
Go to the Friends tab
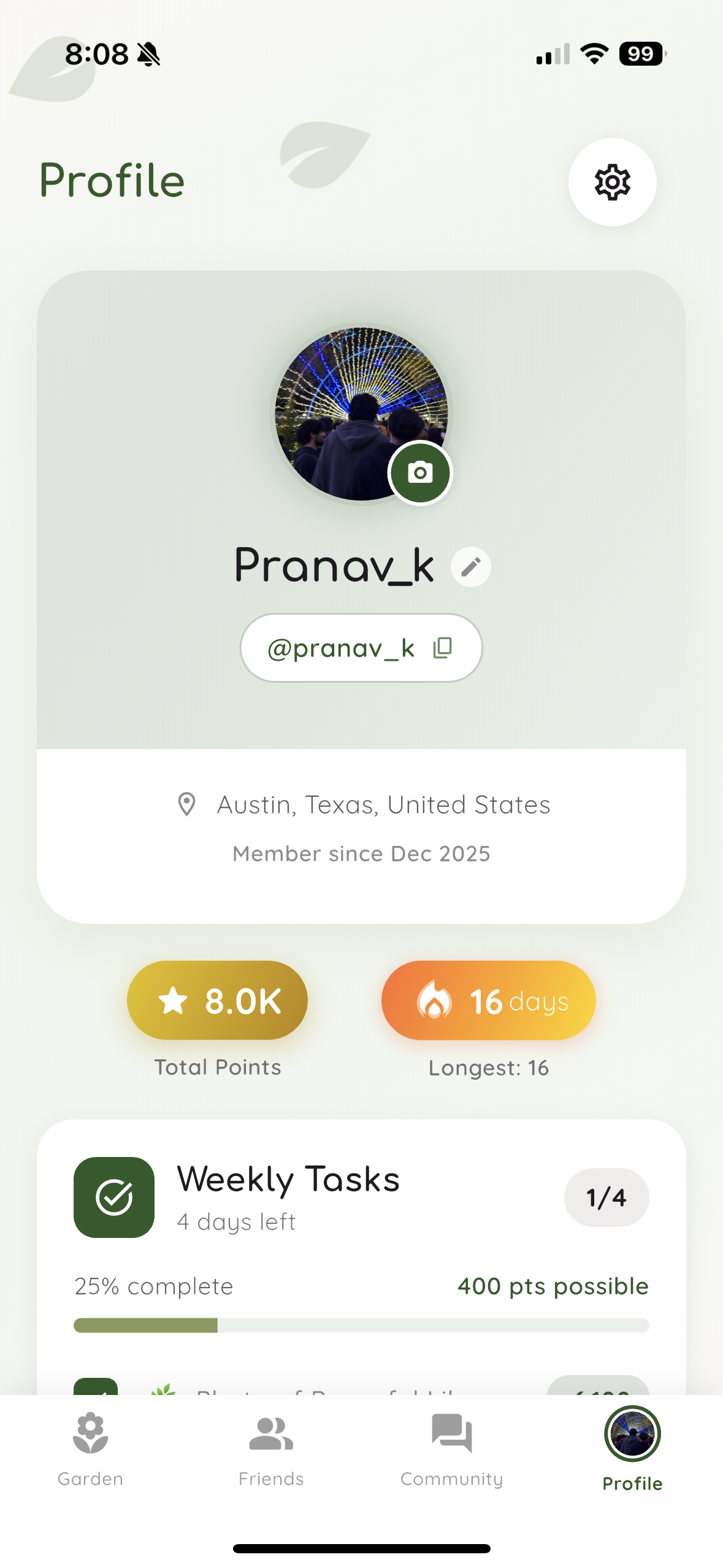point(271,1449)
